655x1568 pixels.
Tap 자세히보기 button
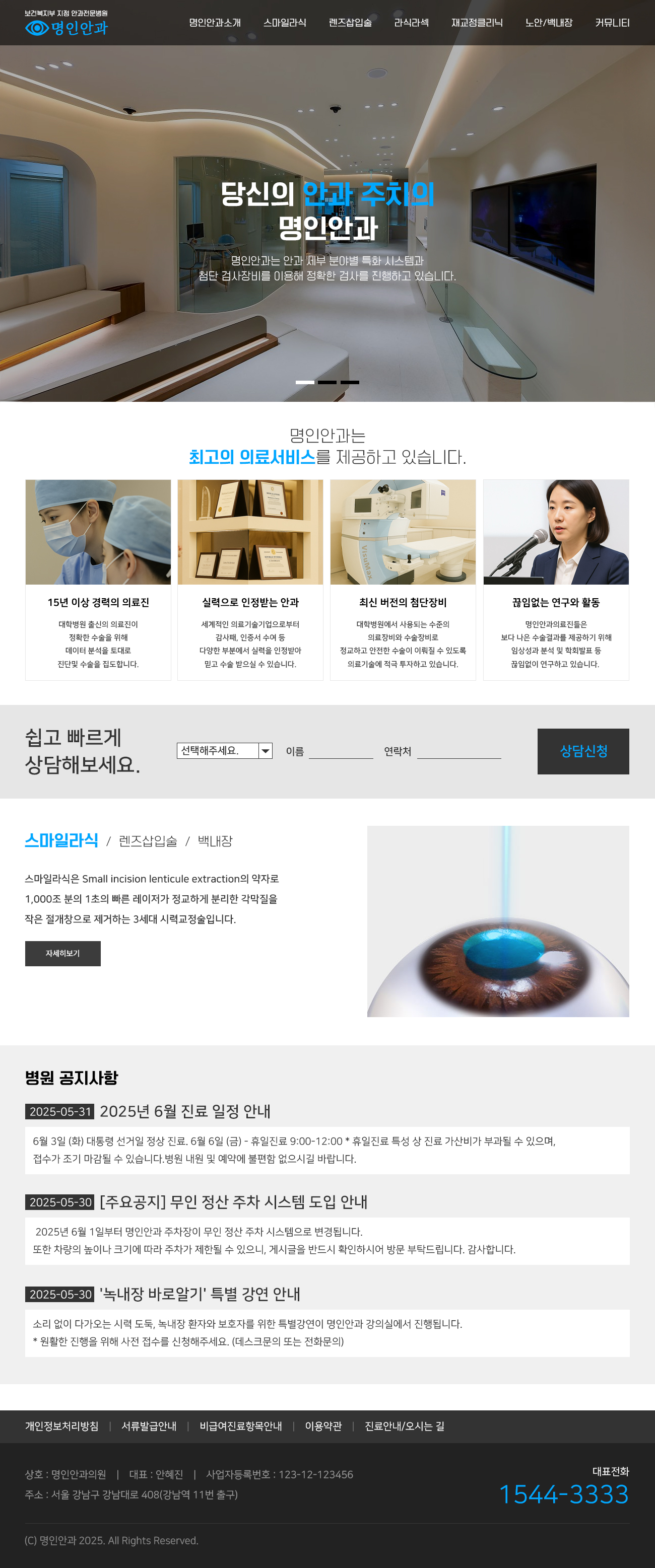point(63,953)
